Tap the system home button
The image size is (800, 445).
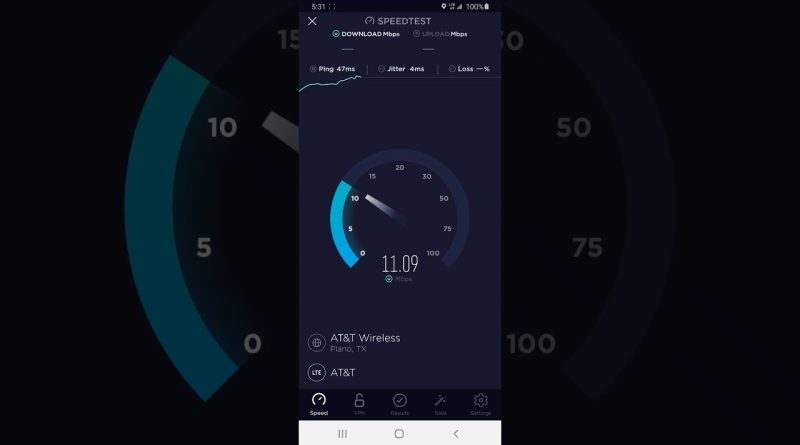tap(399, 433)
